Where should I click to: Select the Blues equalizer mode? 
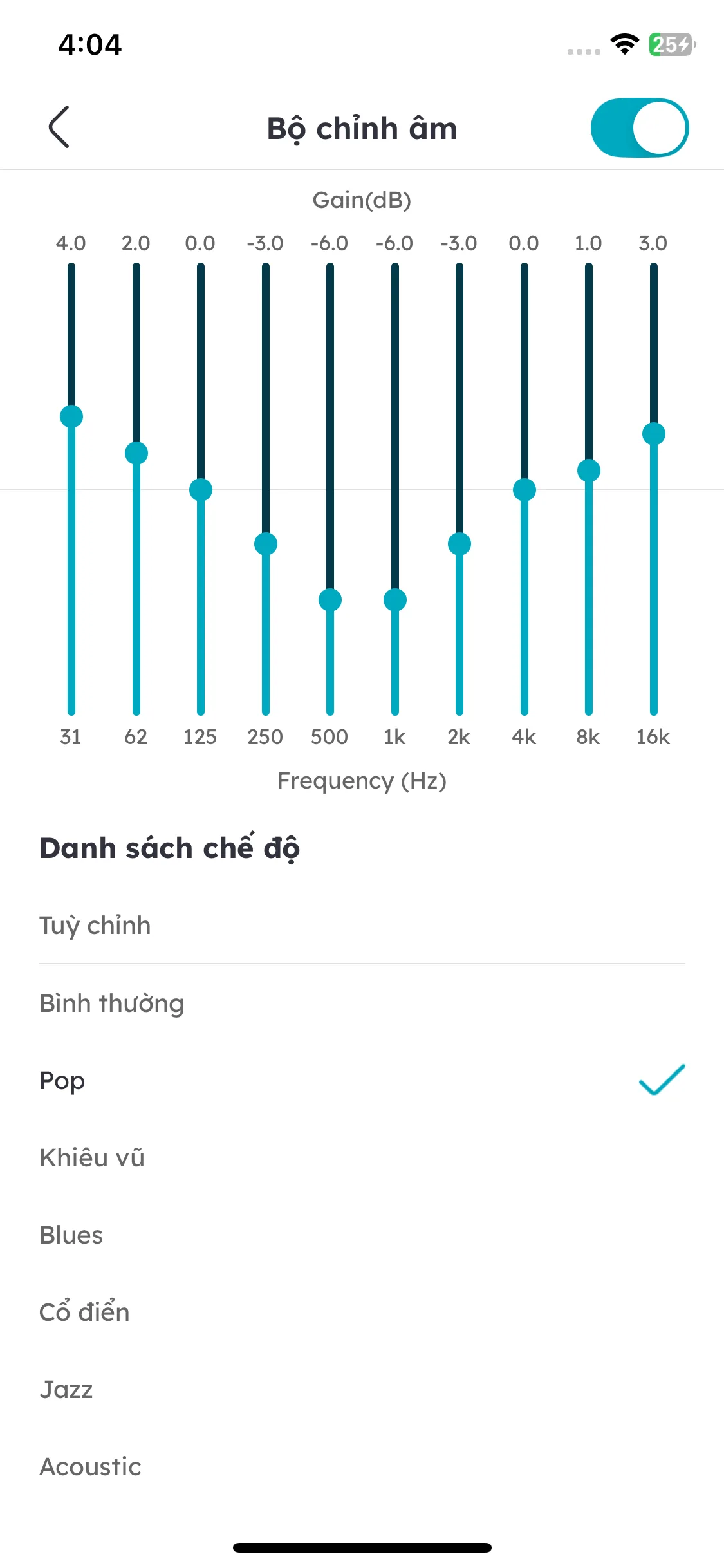(x=70, y=1235)
